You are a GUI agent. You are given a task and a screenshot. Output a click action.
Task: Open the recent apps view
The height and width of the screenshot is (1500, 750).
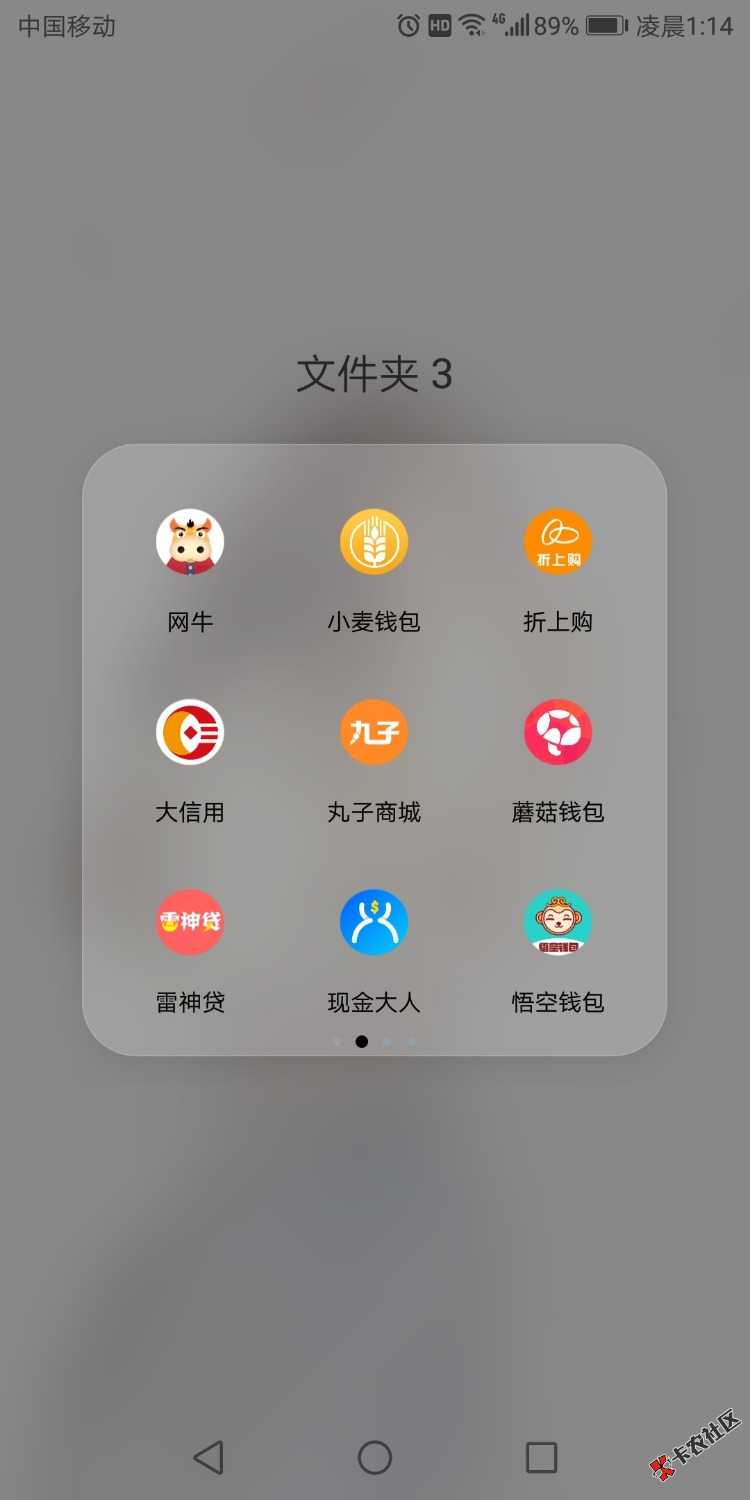click(541, 1457)
